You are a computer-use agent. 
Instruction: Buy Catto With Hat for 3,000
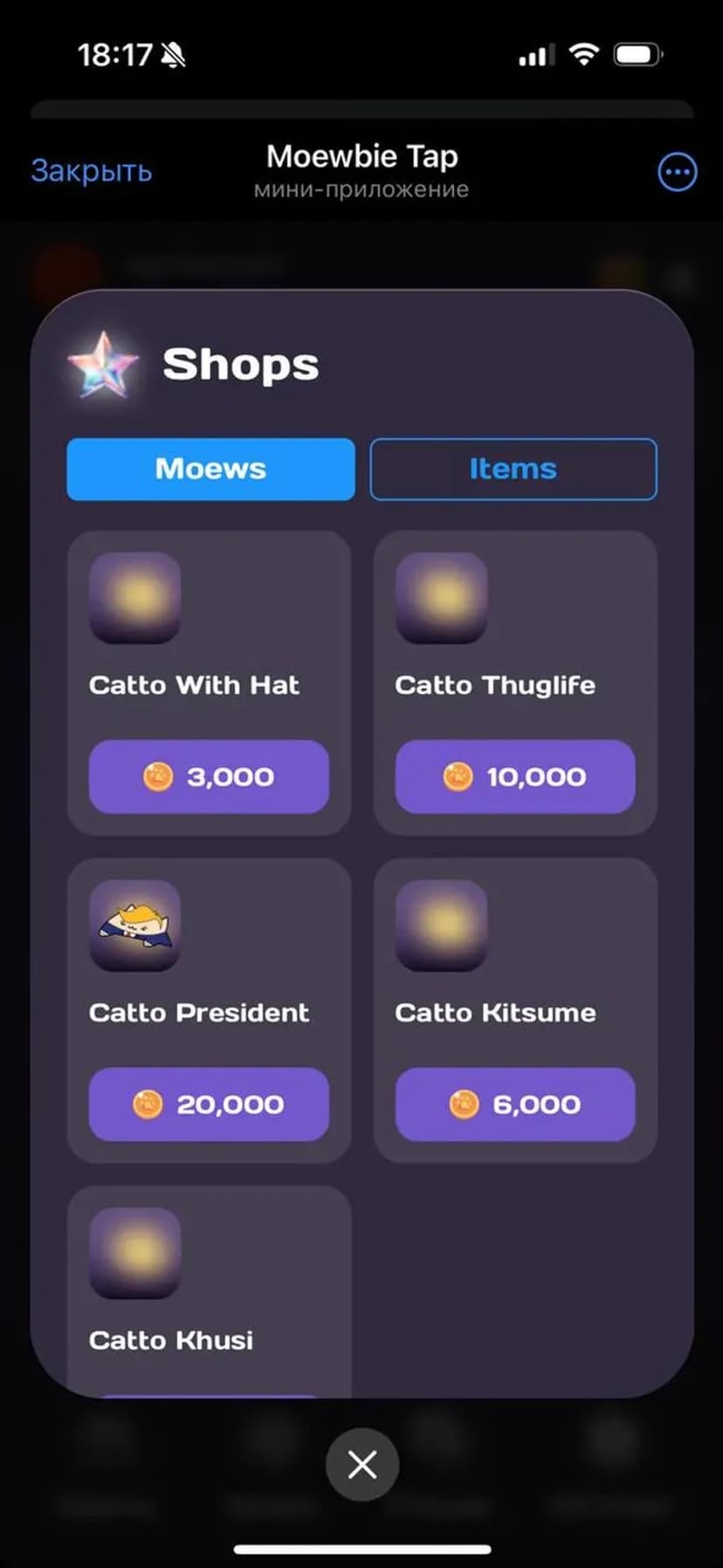pos(209,776)
